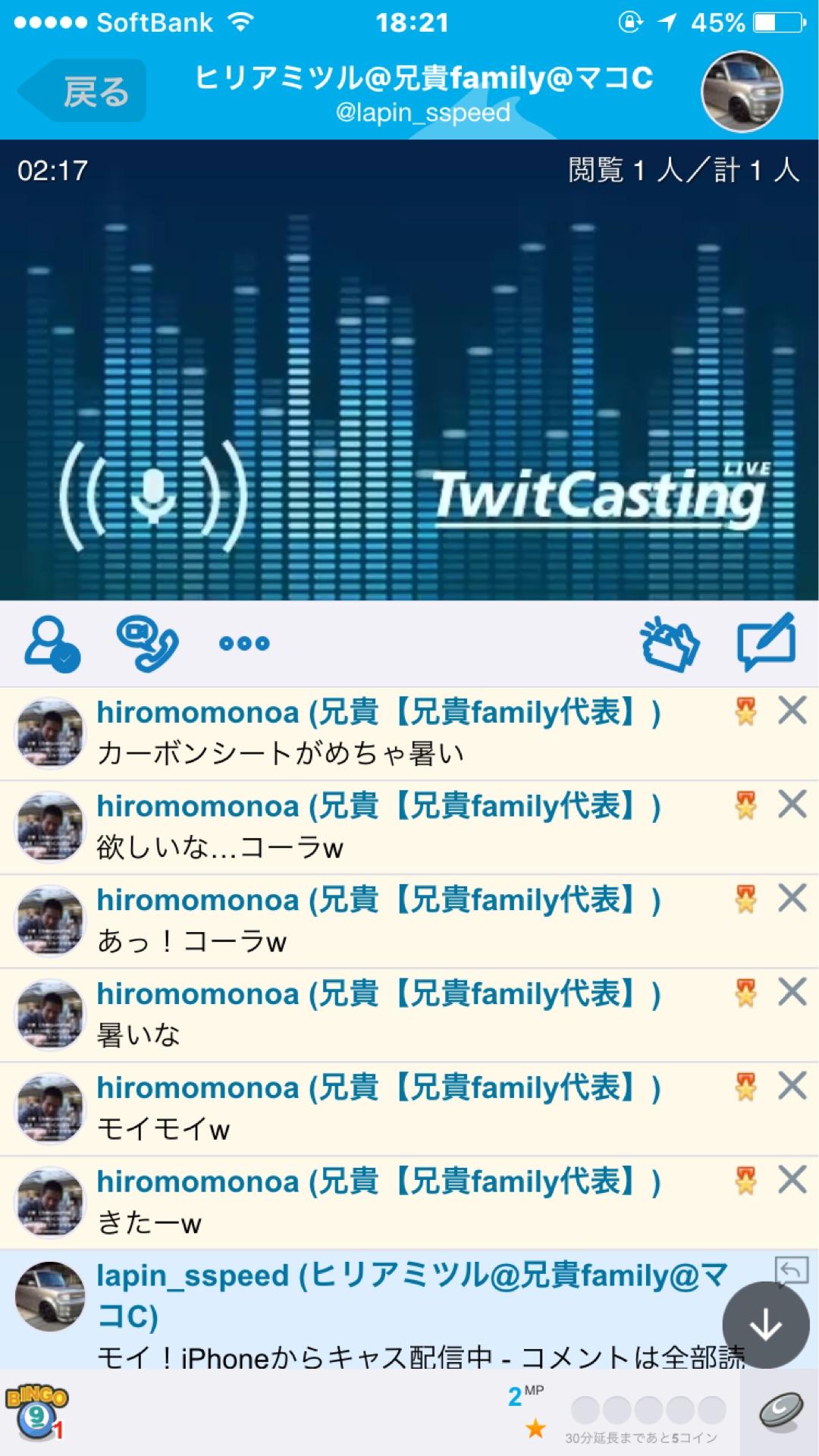
Task: Reply to the lapin_sspeed comment
Action: tap(791, 1270)
